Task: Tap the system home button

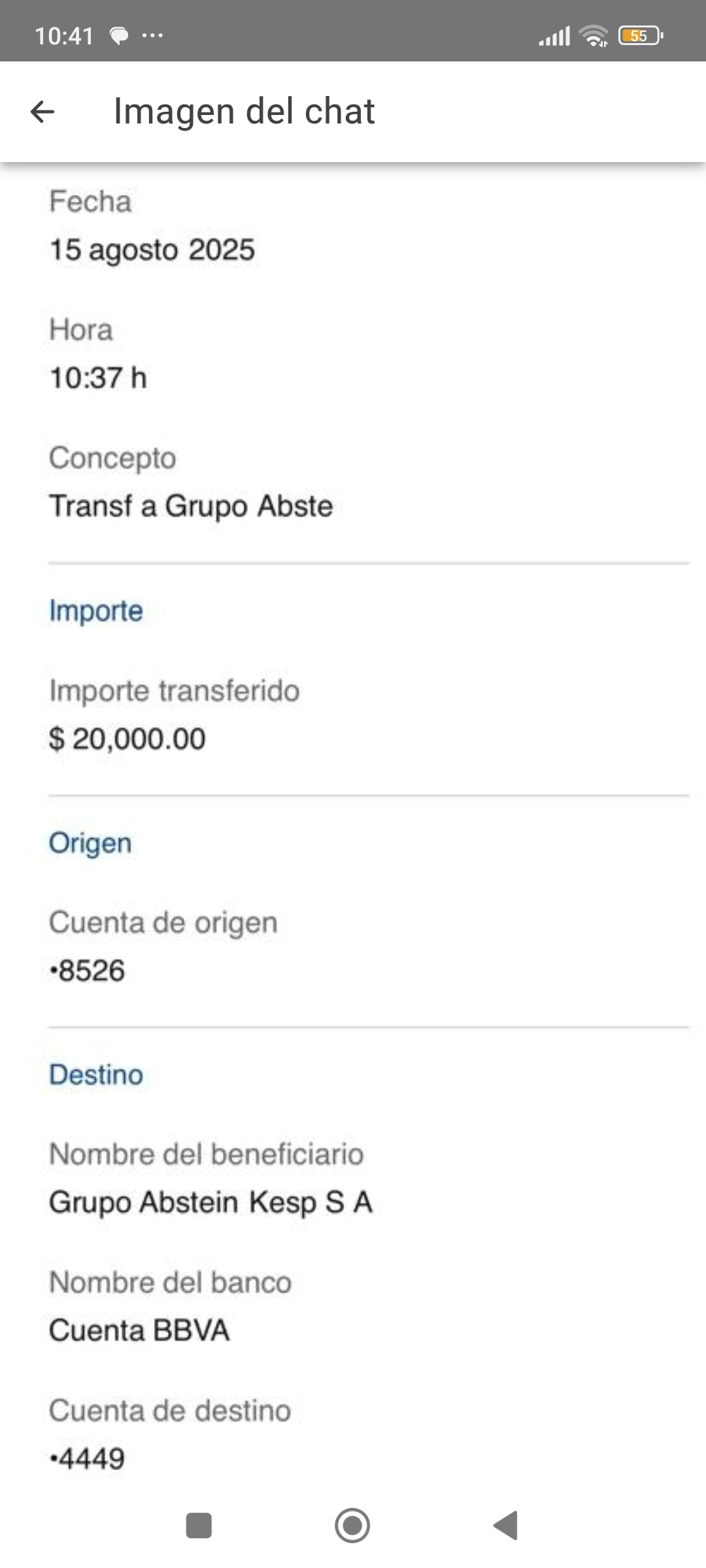Action: [x=352, y=1526]
